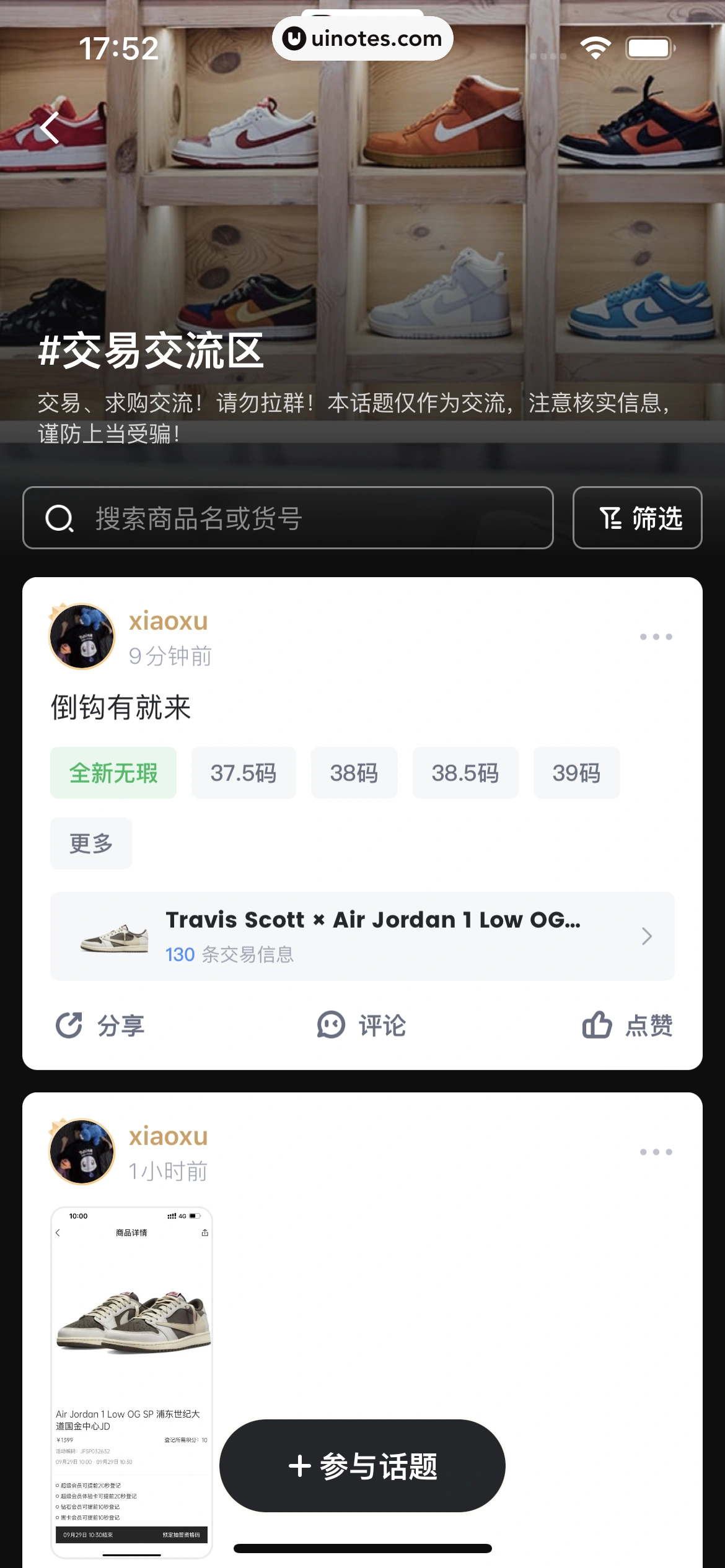Like the 倒钩有就来 post with 点赞
This screenshot has width=725, height=1568.
pyautogui.click(x=627, y=1026)
